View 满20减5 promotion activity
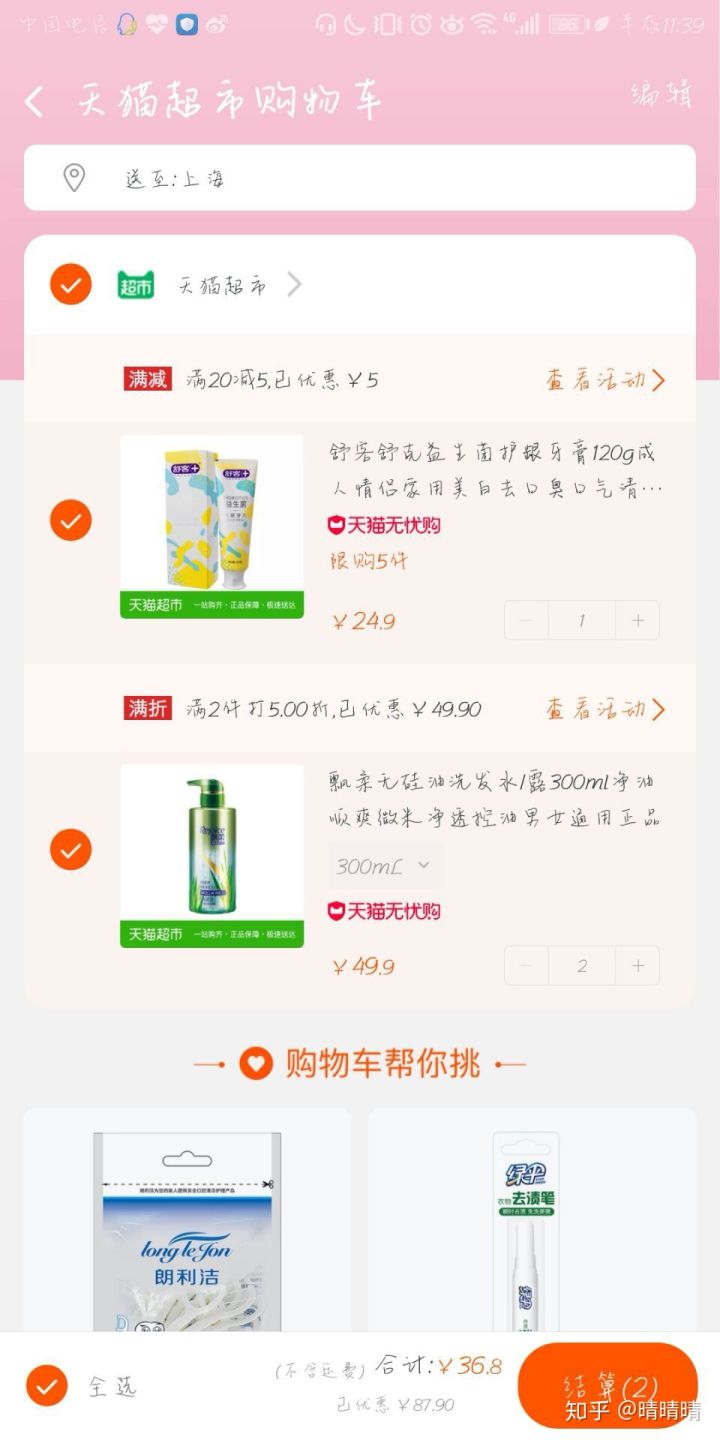Screen dimensions: 720x1440 point(605,380)
